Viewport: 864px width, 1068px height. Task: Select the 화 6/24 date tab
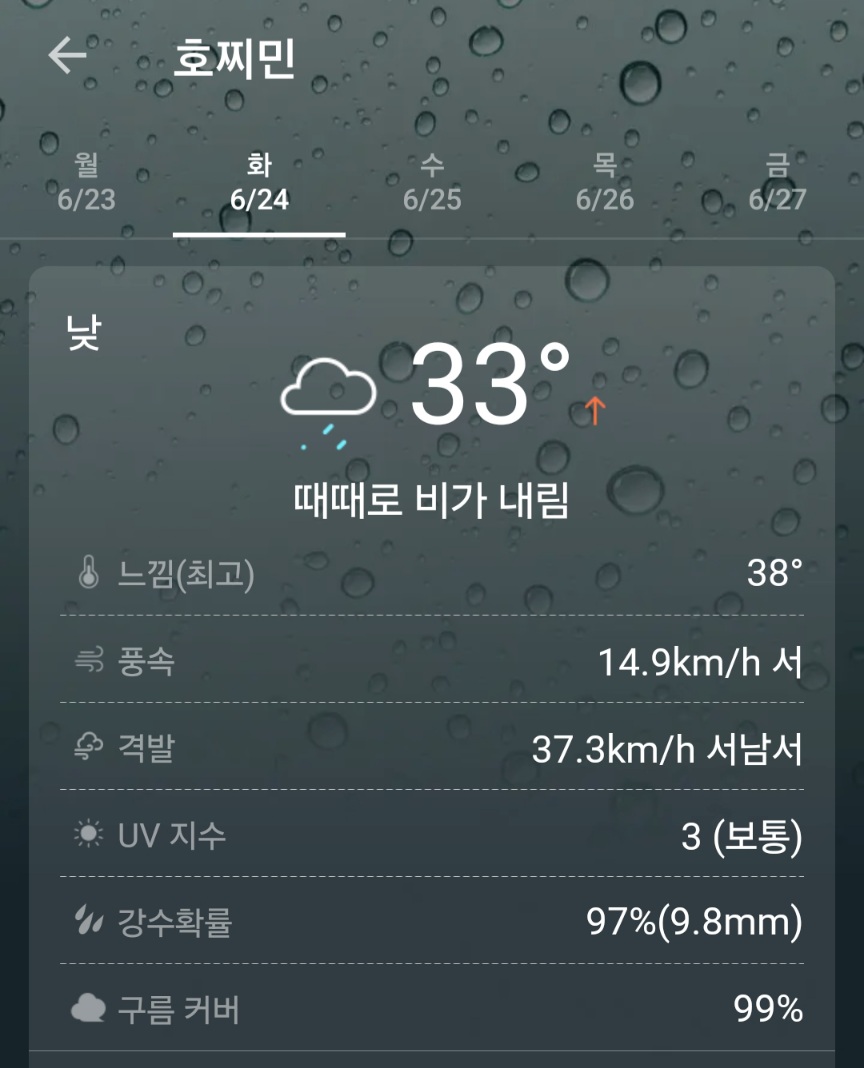(x=259, y=183)
